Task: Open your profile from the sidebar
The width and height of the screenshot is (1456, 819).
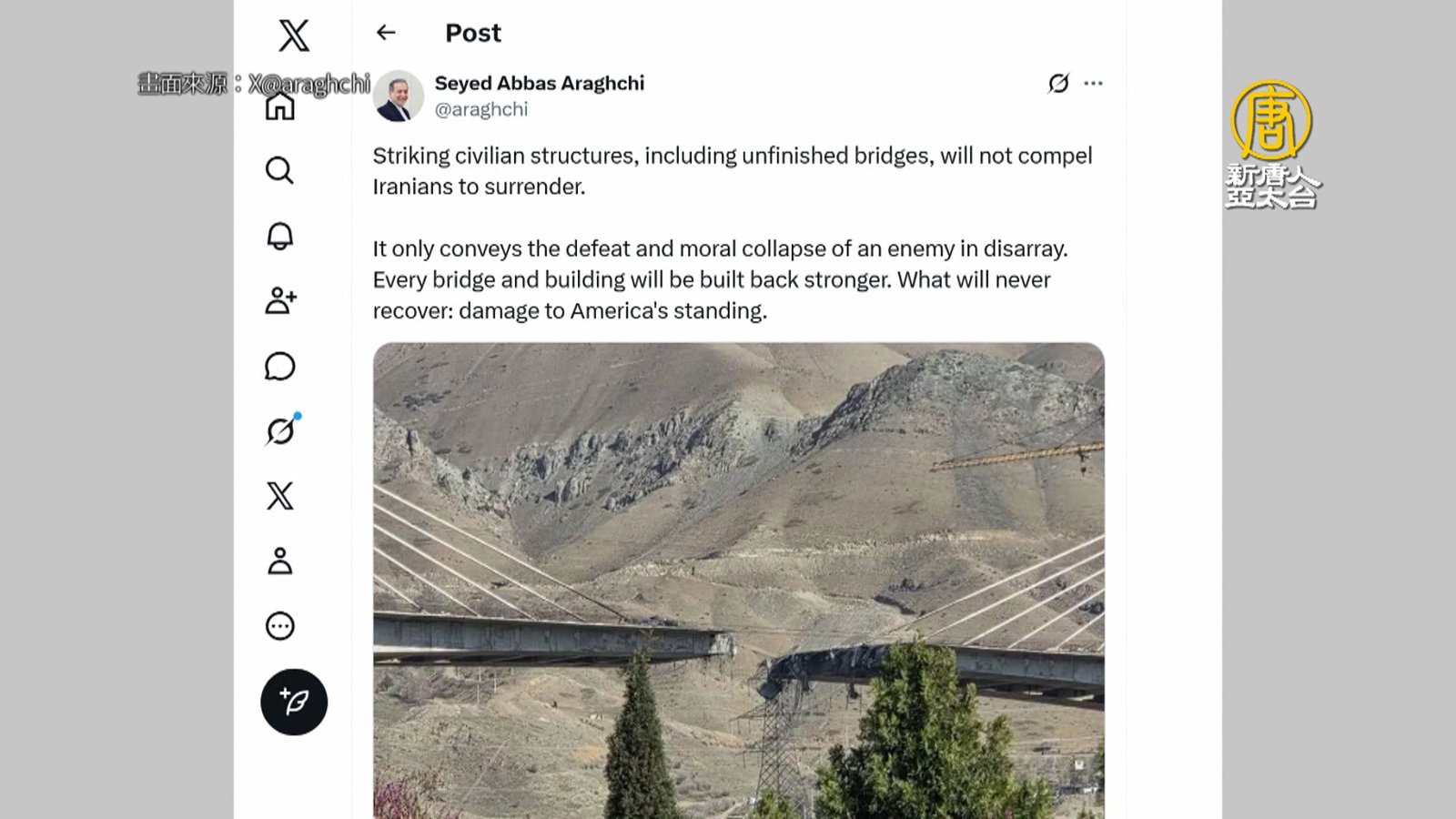Action: click(279, 561)
